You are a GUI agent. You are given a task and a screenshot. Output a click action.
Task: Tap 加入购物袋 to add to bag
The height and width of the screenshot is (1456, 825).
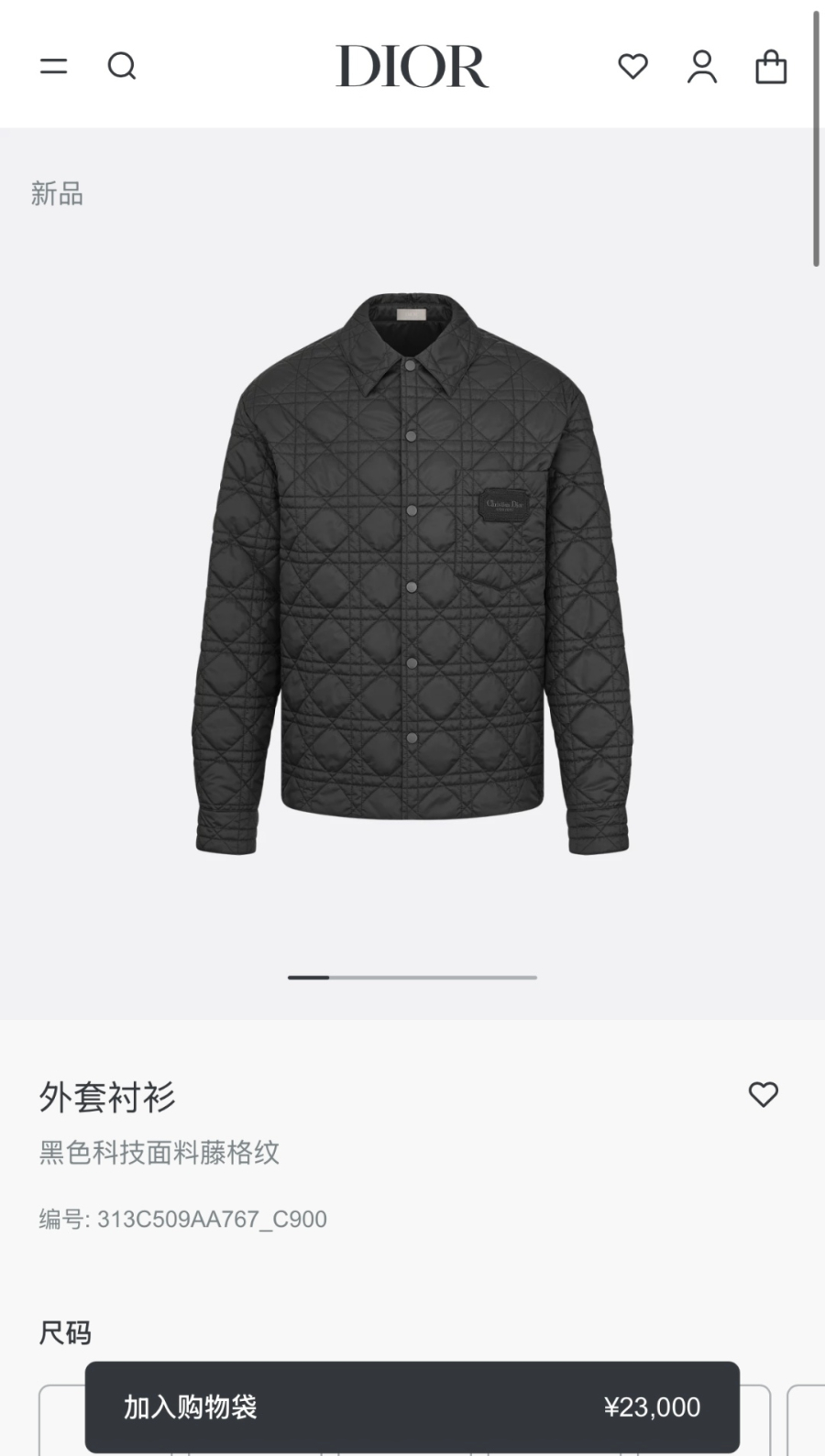click(x=412, y=1407)
